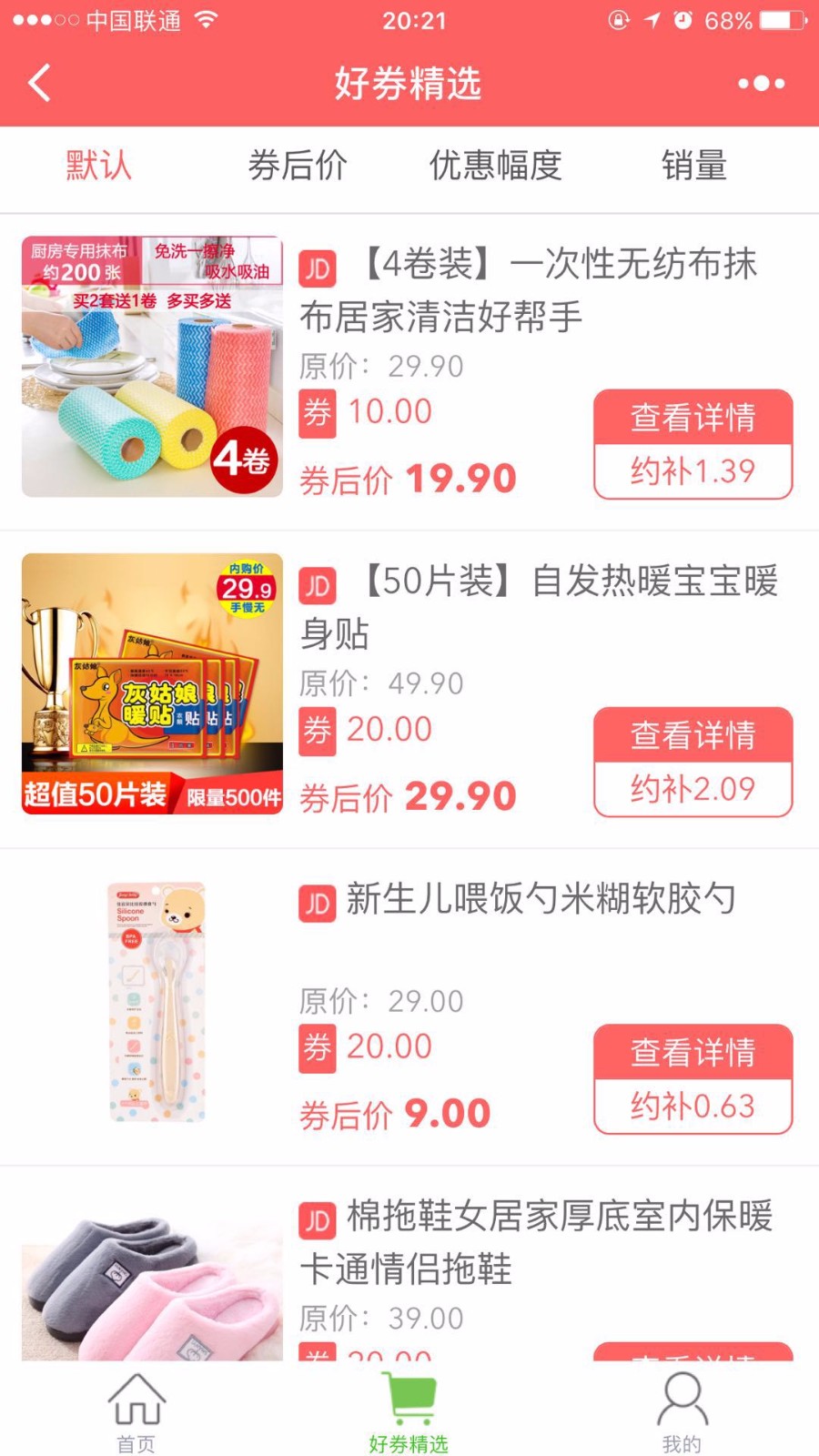
Task: Open the 一次性无纺布抹布 product image
Action: click(152, 367)
